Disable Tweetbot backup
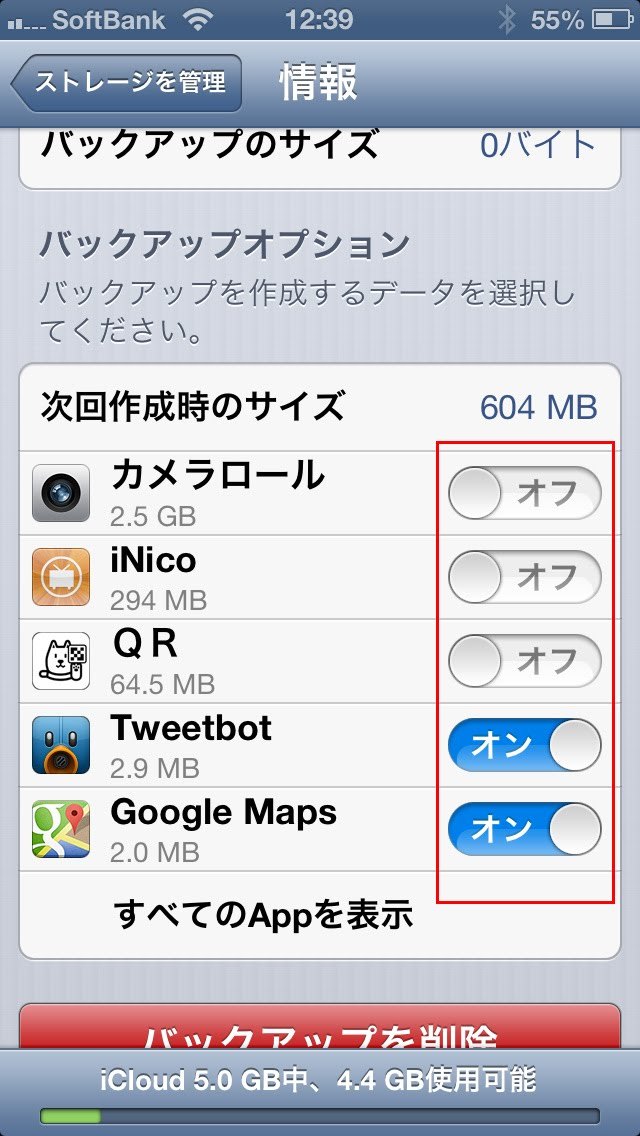The image size is (640, 1136). [x=525, y=745]
